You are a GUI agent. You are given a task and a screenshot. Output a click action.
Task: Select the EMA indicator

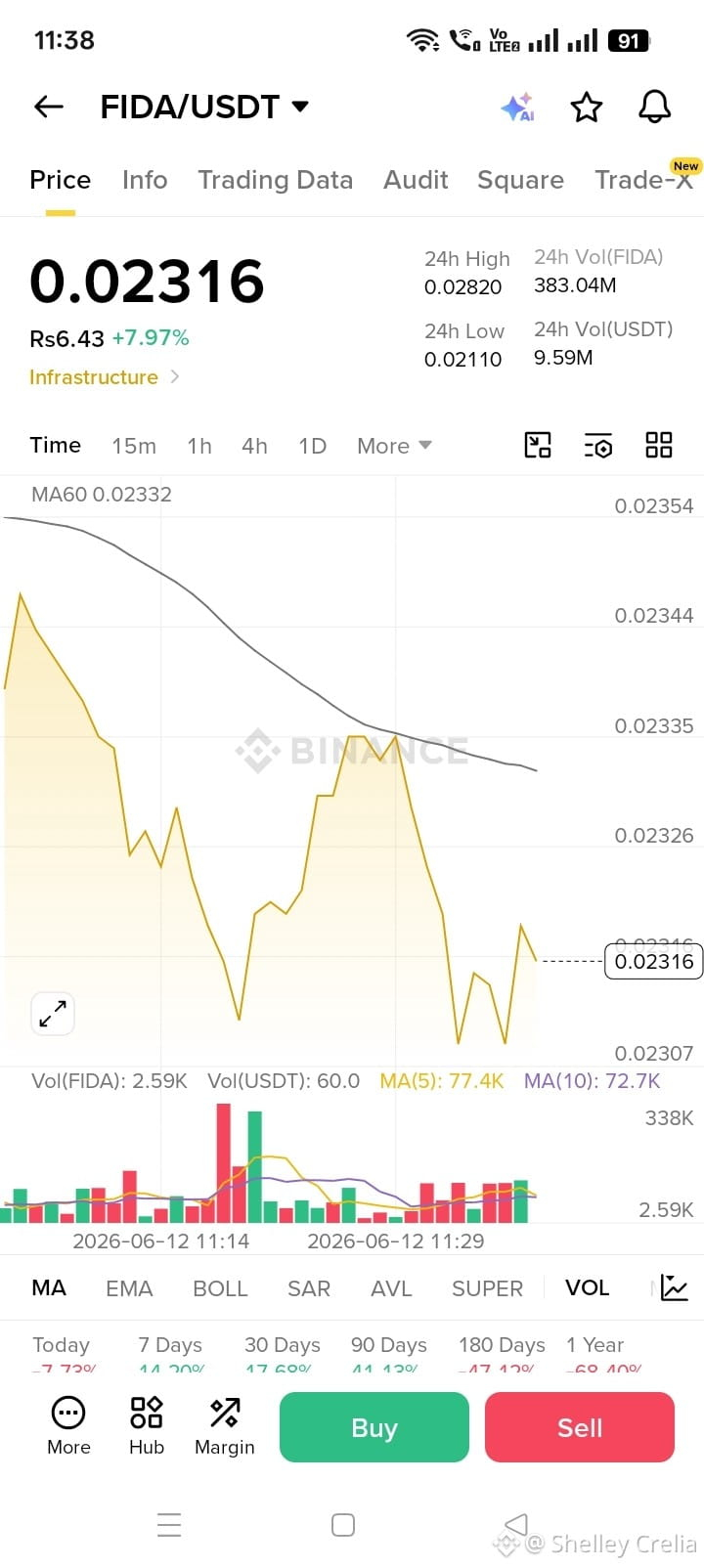(129, 1288)
